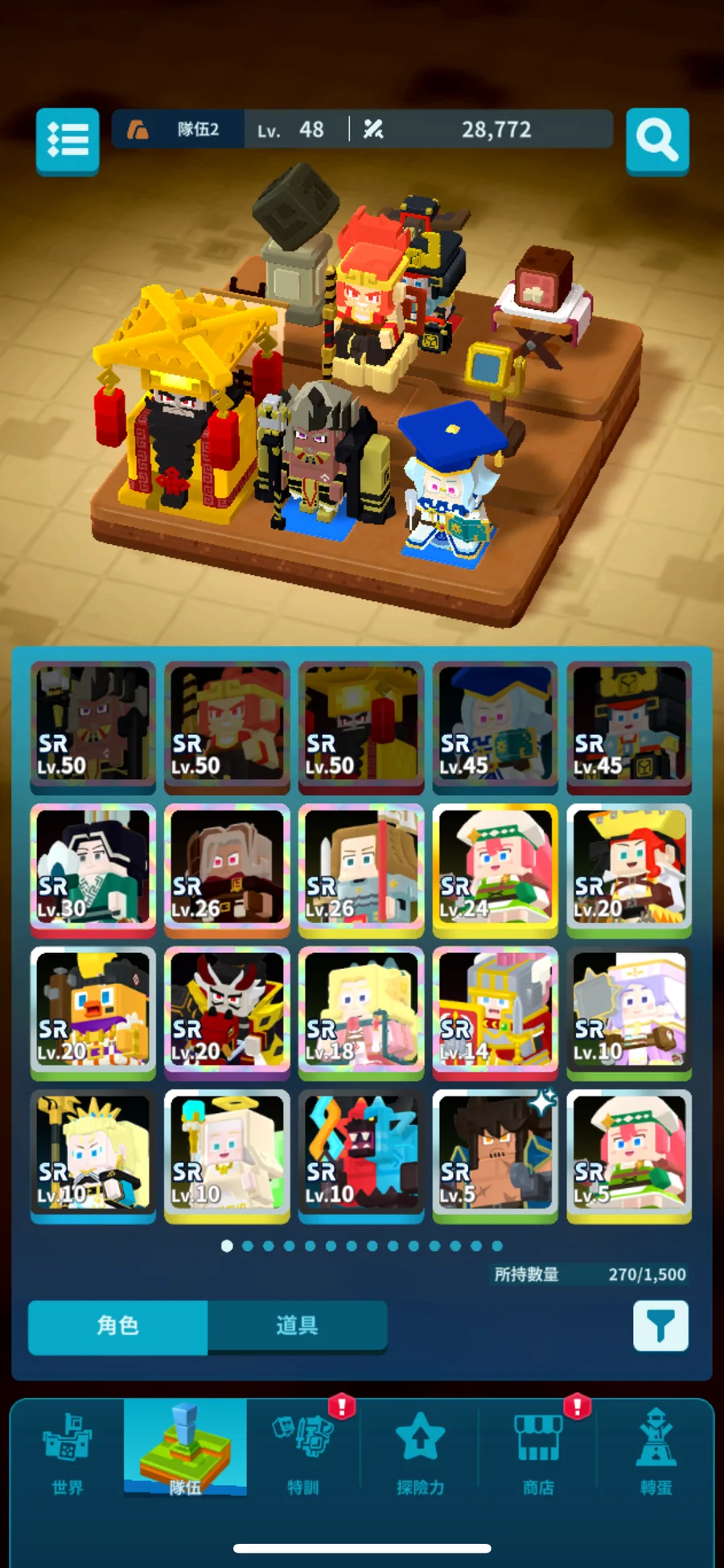Tap the SR Lv.20 red-masked demon character
The image size is (724, 1568).
point(227,1011)
